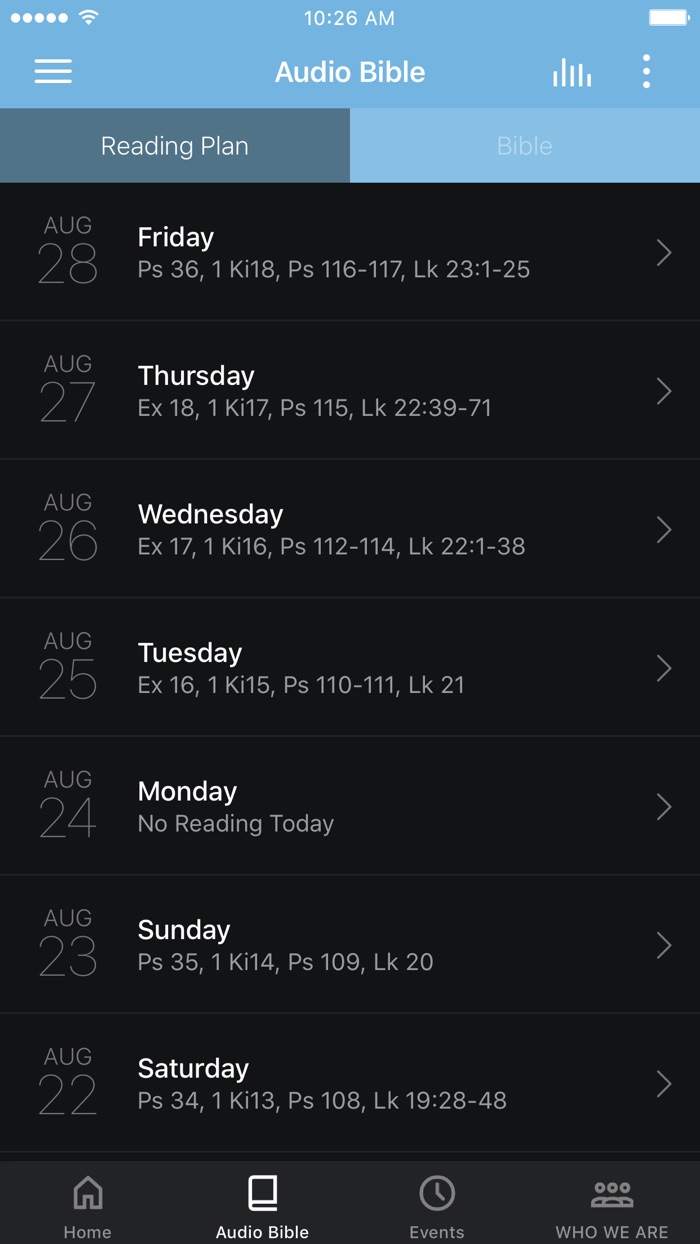Screen dimensions: 700x1244
Task: Switch to the Bible tab
Action: click(x=525, y=146)
